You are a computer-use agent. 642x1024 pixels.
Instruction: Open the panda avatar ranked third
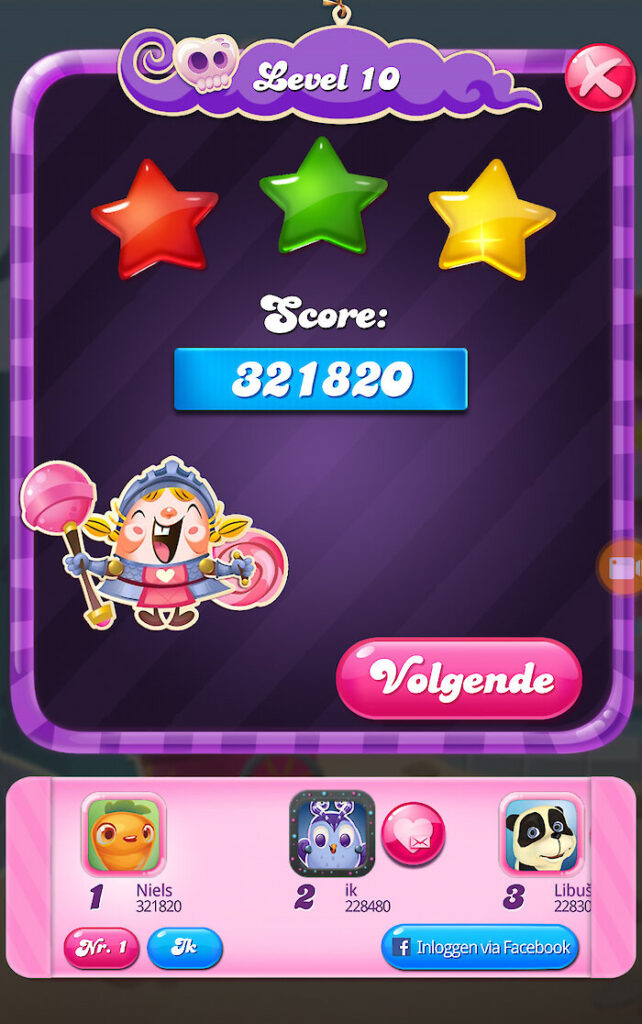(x=540, y=835)
